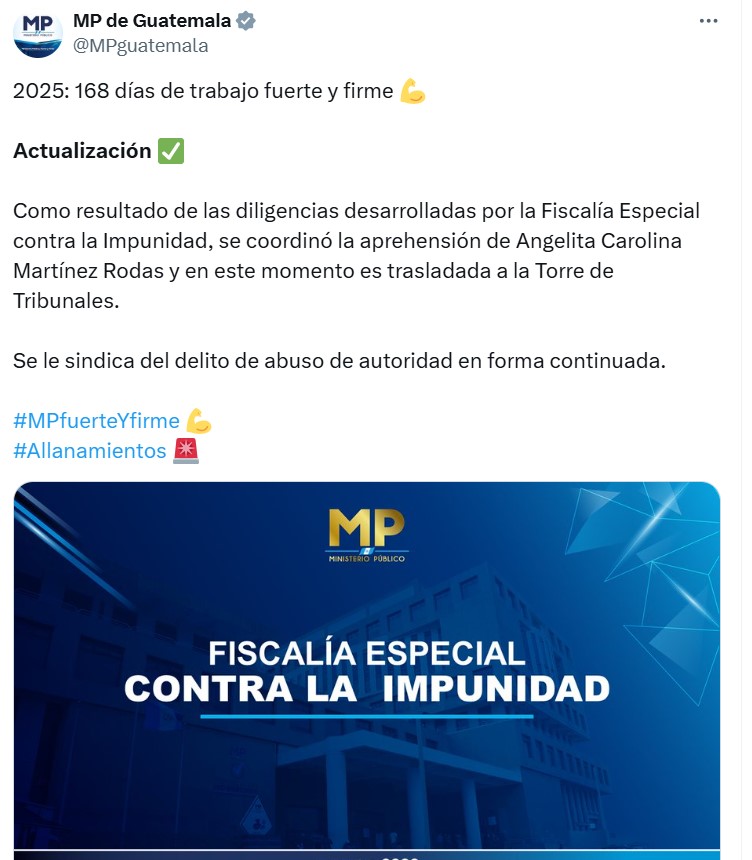Image resolution: width=752 pixels, height=860 pixels.
Task: Open the @MPguatemala handle
Action: (141, 45)
